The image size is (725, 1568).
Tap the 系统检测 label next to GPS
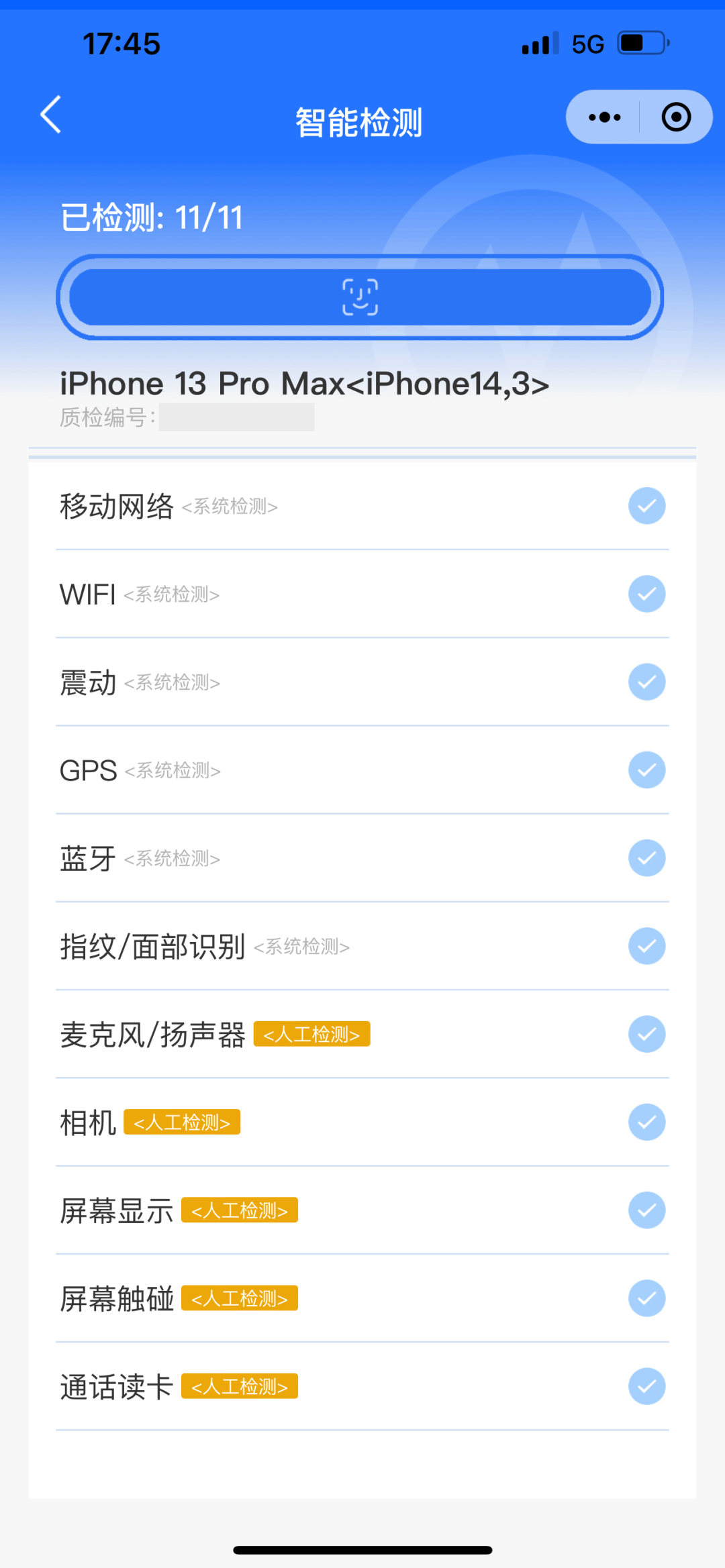point(173,770)
